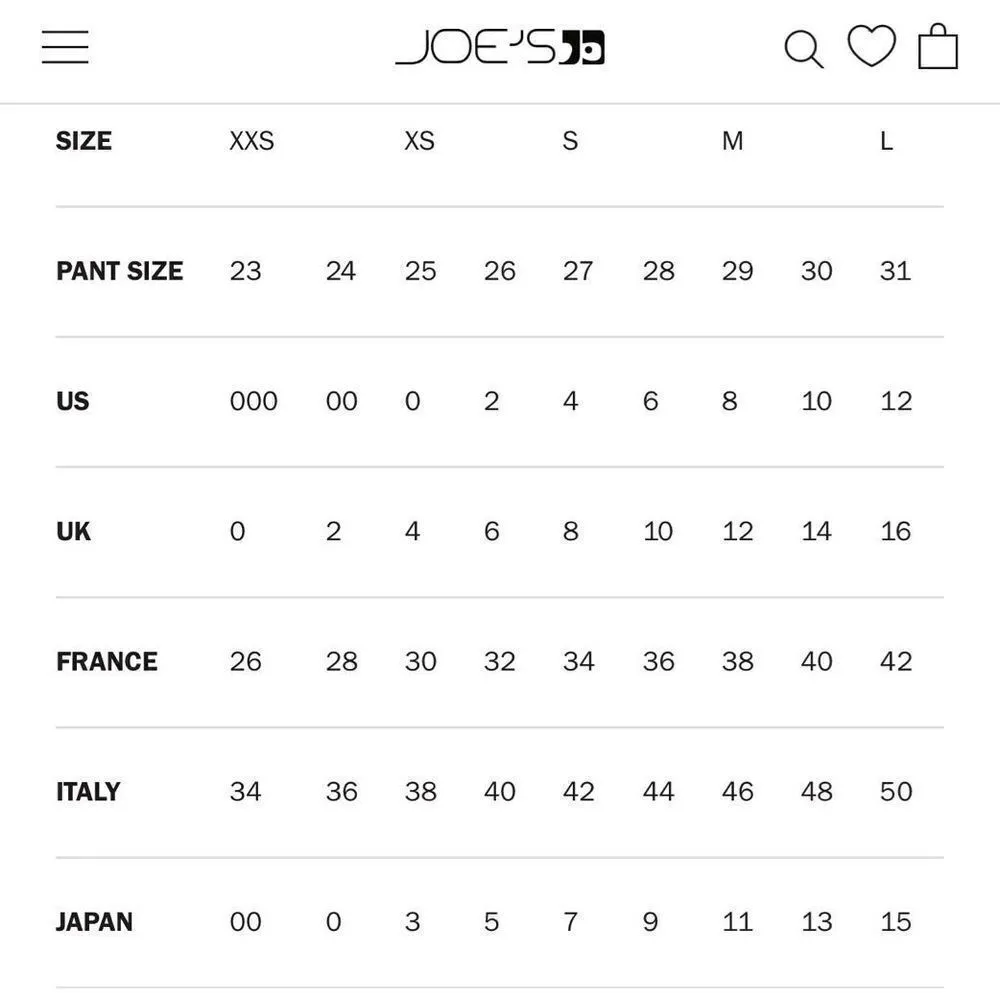
Task: Open the search magnifier
Action: coord(803,48)
